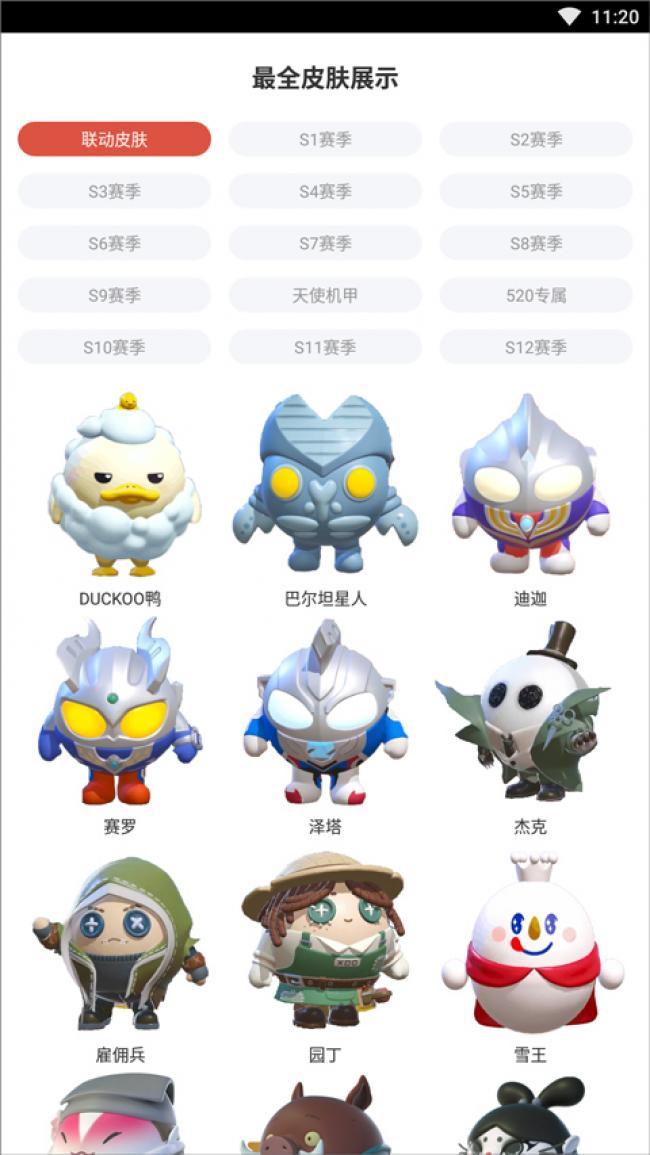
Task: Switch to the S10赛季 chip
Action: click(114, 347)
